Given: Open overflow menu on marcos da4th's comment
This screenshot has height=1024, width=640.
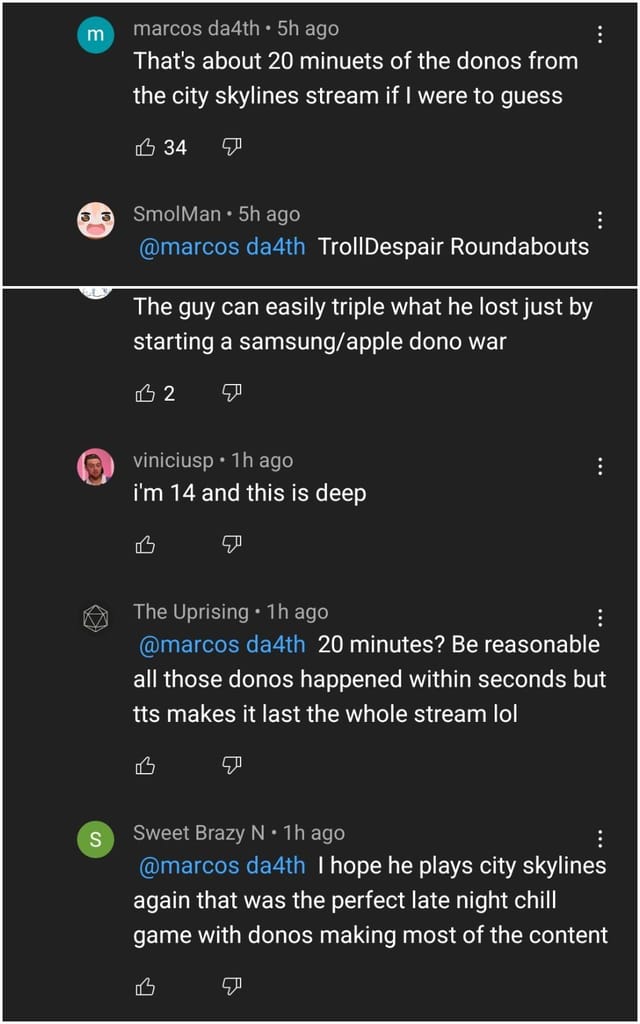Looking at the screenshot, I should [599, 35].
